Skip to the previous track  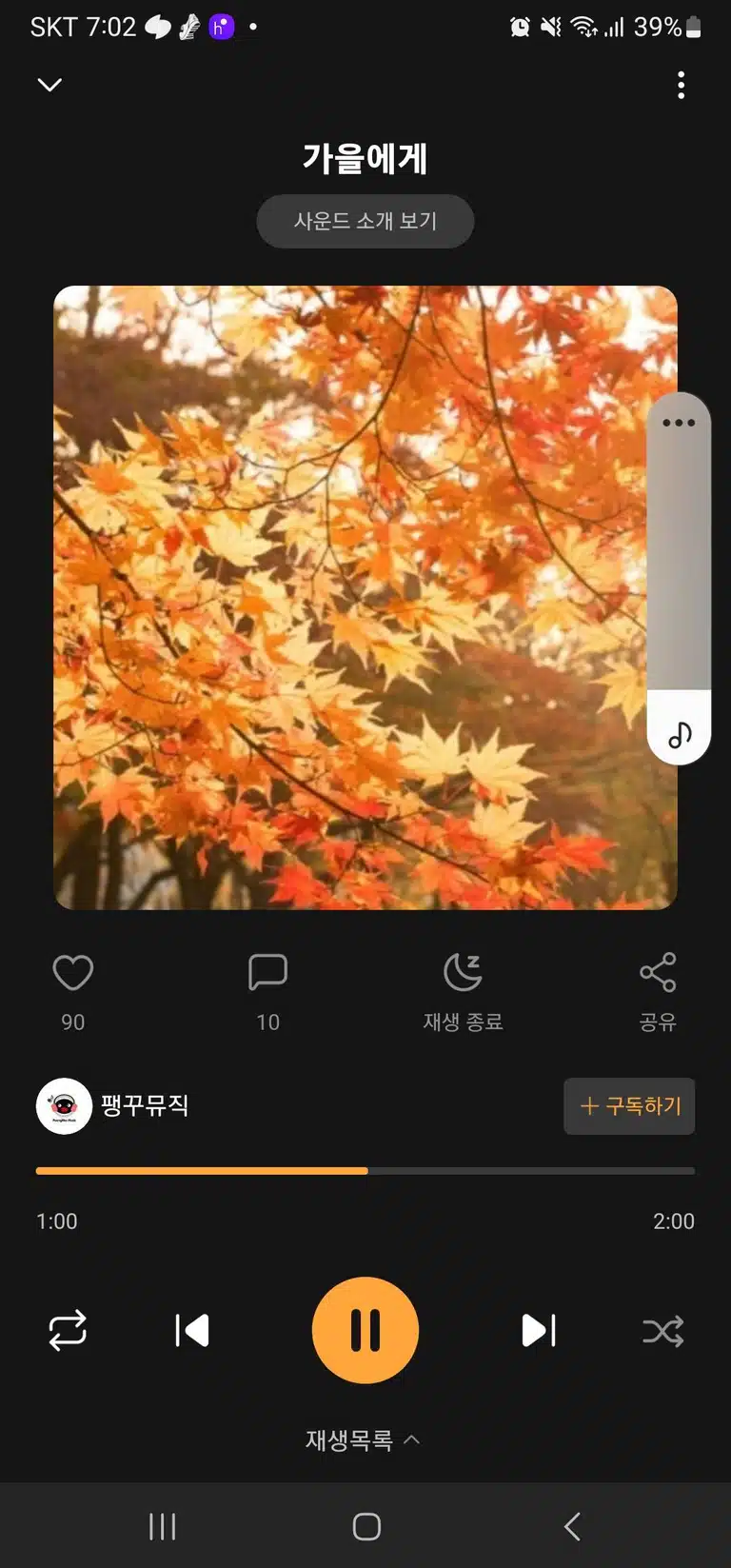(x=192, y=1330)
